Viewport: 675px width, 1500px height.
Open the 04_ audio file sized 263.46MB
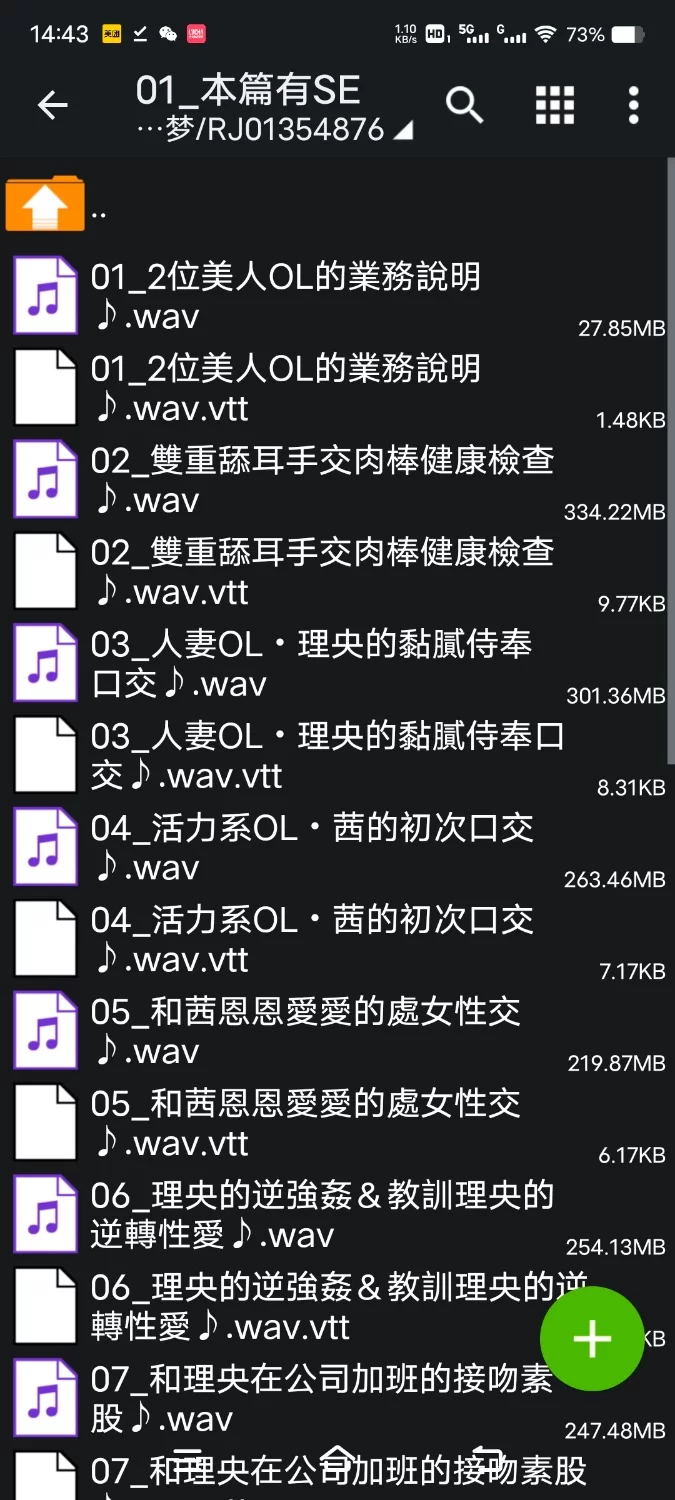pos(300,848)
